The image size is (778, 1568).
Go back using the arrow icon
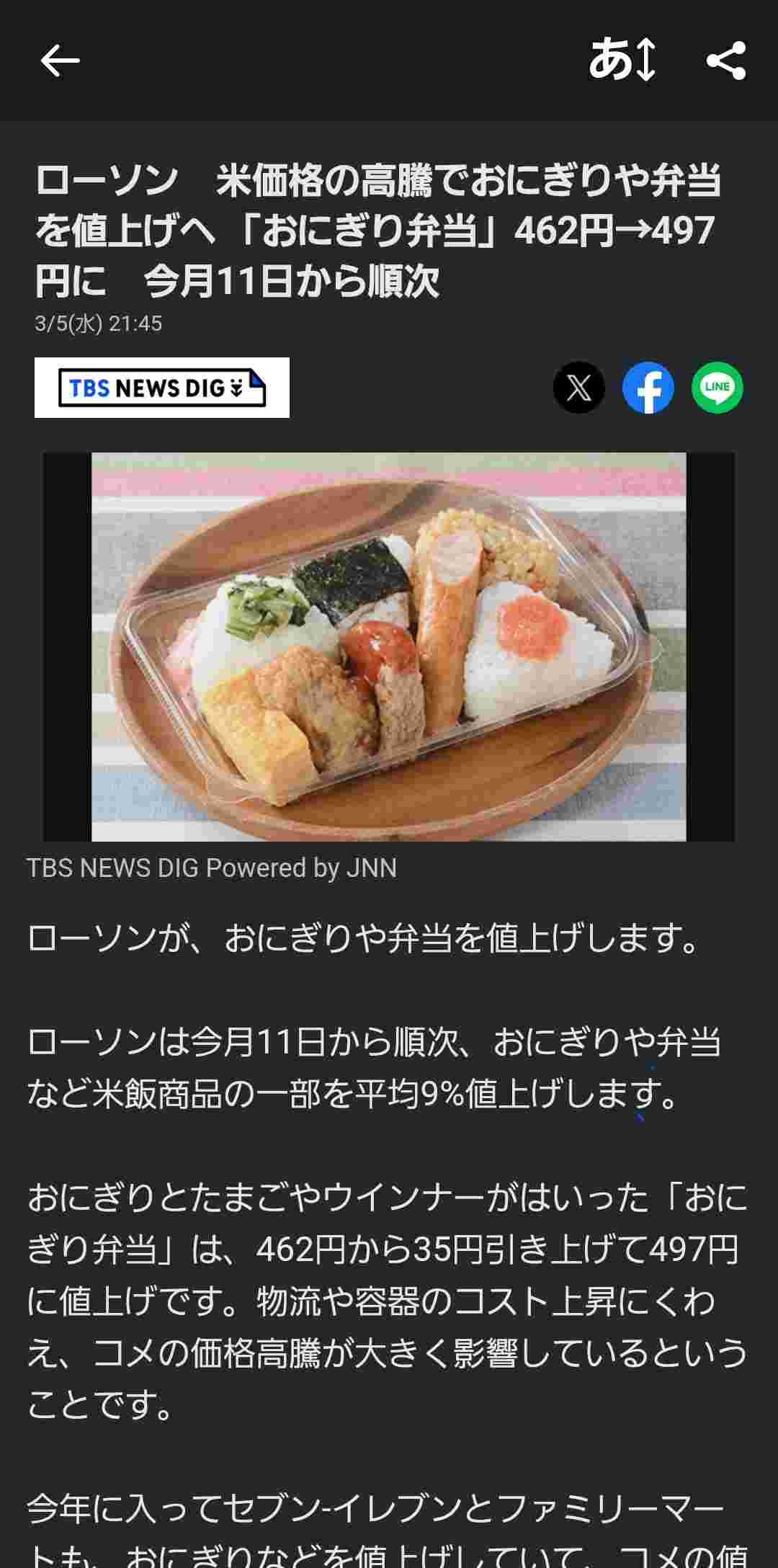(x=60, y=61)
